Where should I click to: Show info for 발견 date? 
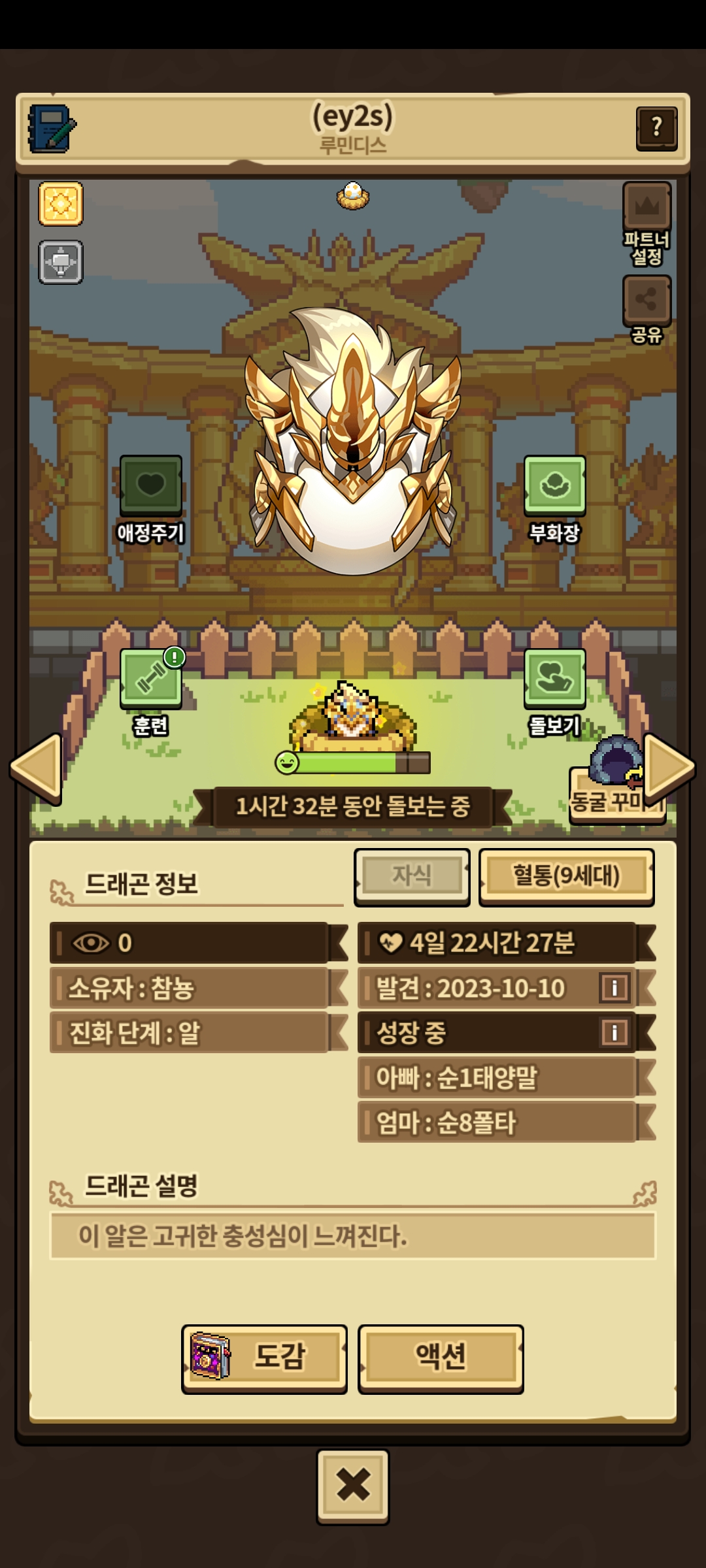pyautogui.click(x=614, y=988)
